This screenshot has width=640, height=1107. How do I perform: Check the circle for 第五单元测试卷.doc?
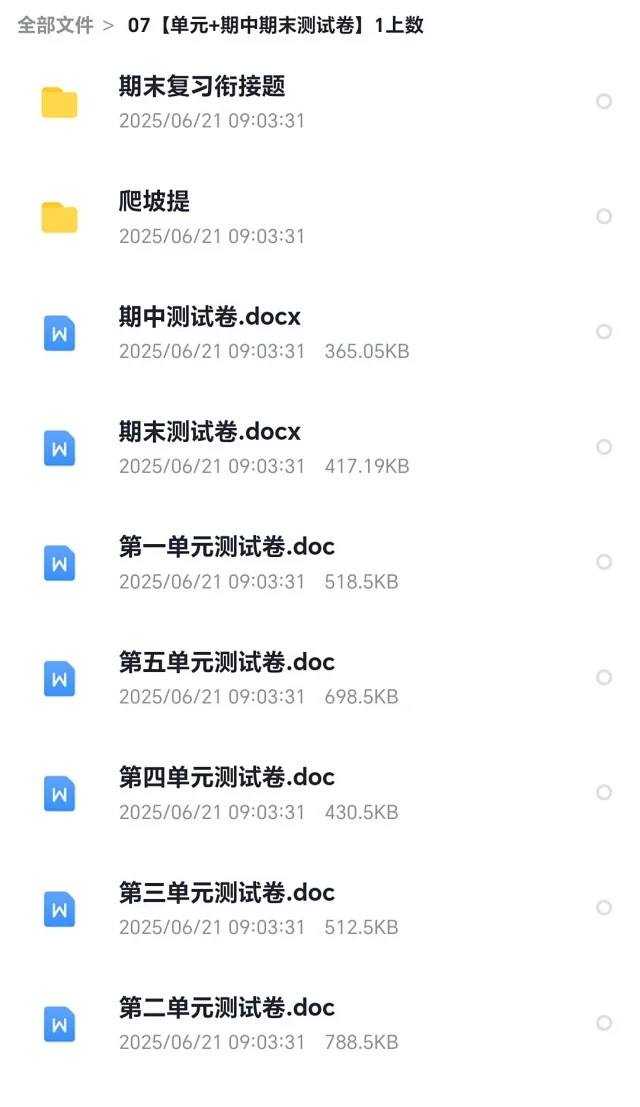point(604,678)
